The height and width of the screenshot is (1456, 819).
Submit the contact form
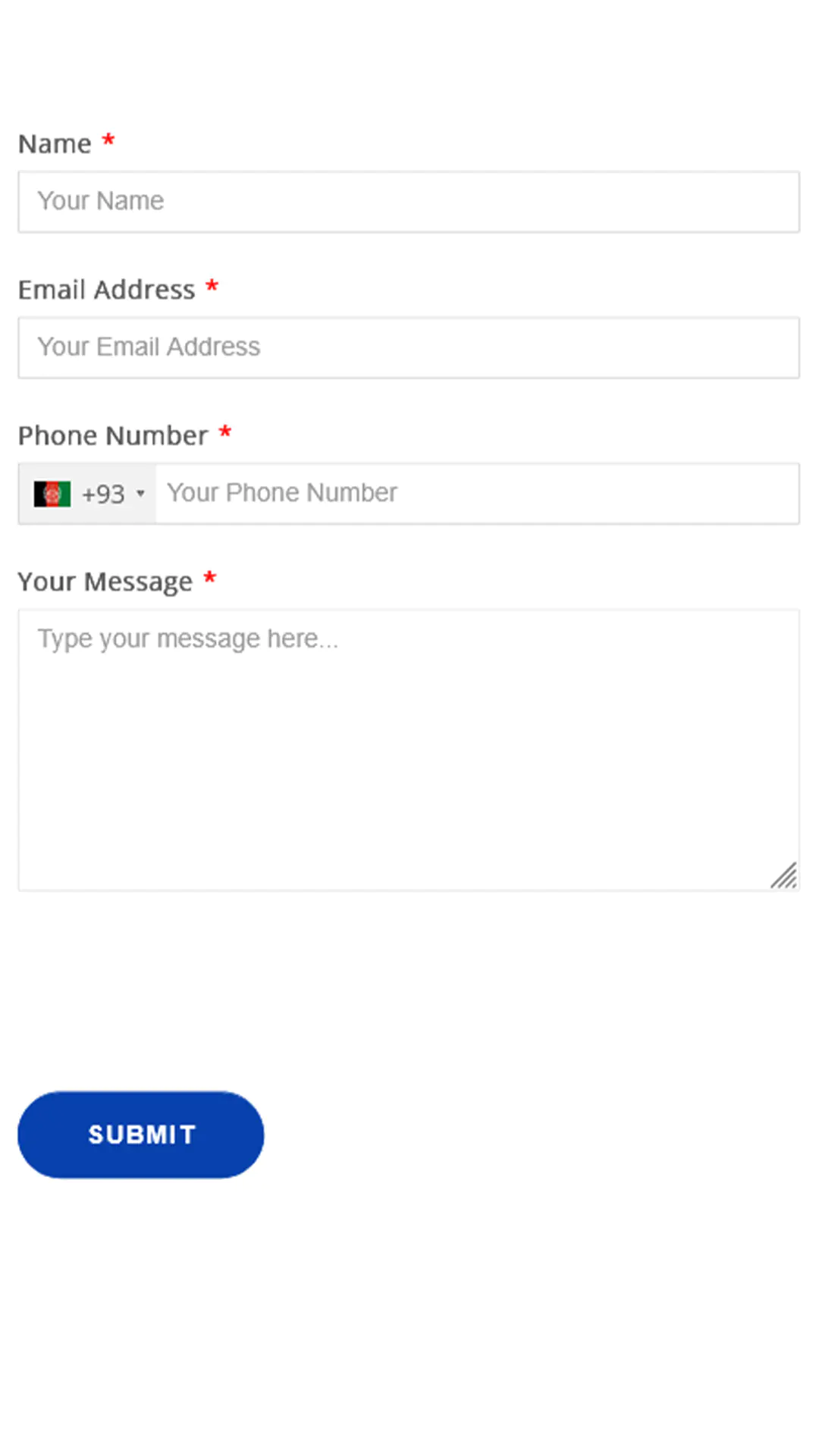tap(141, 1134)
